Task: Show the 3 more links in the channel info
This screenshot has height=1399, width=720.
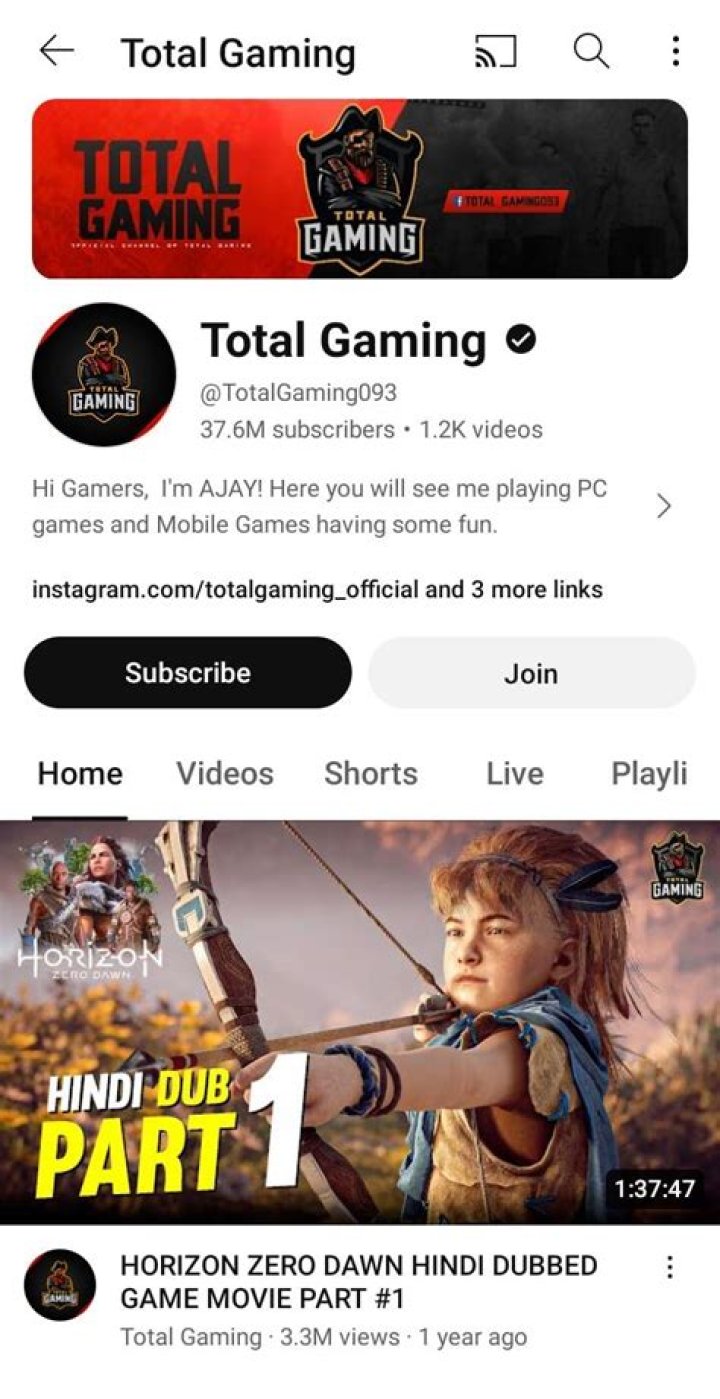Action: [520, 590]
